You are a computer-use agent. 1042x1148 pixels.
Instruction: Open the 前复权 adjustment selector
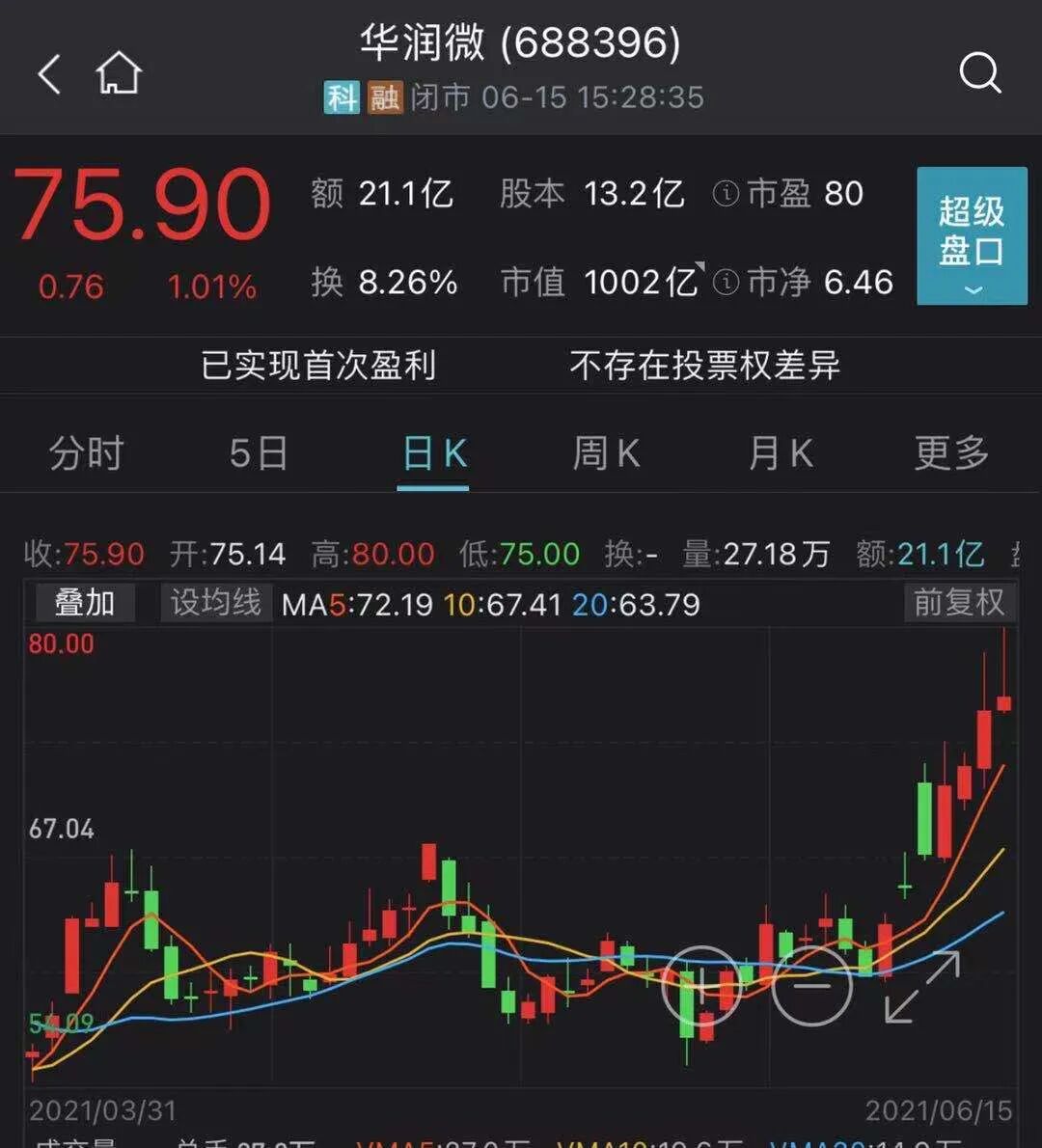[x=958, y=603]
